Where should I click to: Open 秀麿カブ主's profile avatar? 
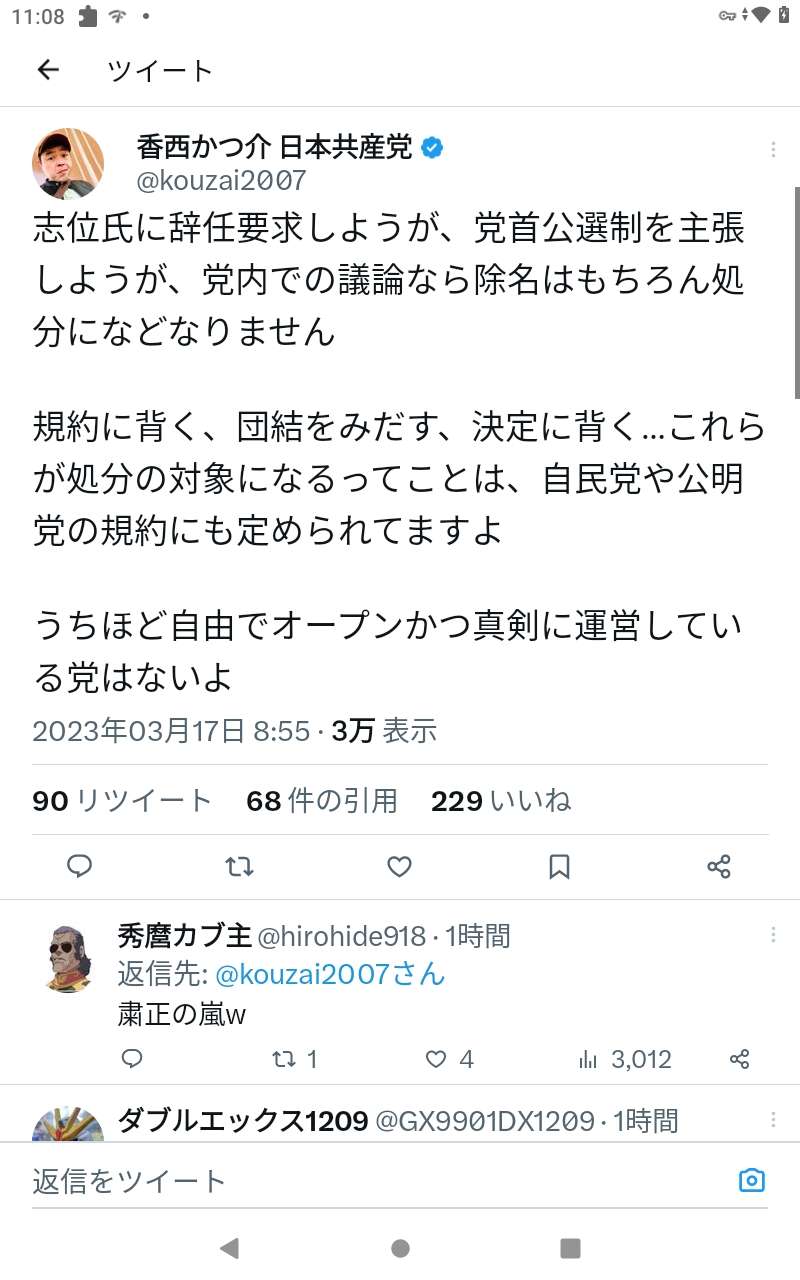pos(68,957)
